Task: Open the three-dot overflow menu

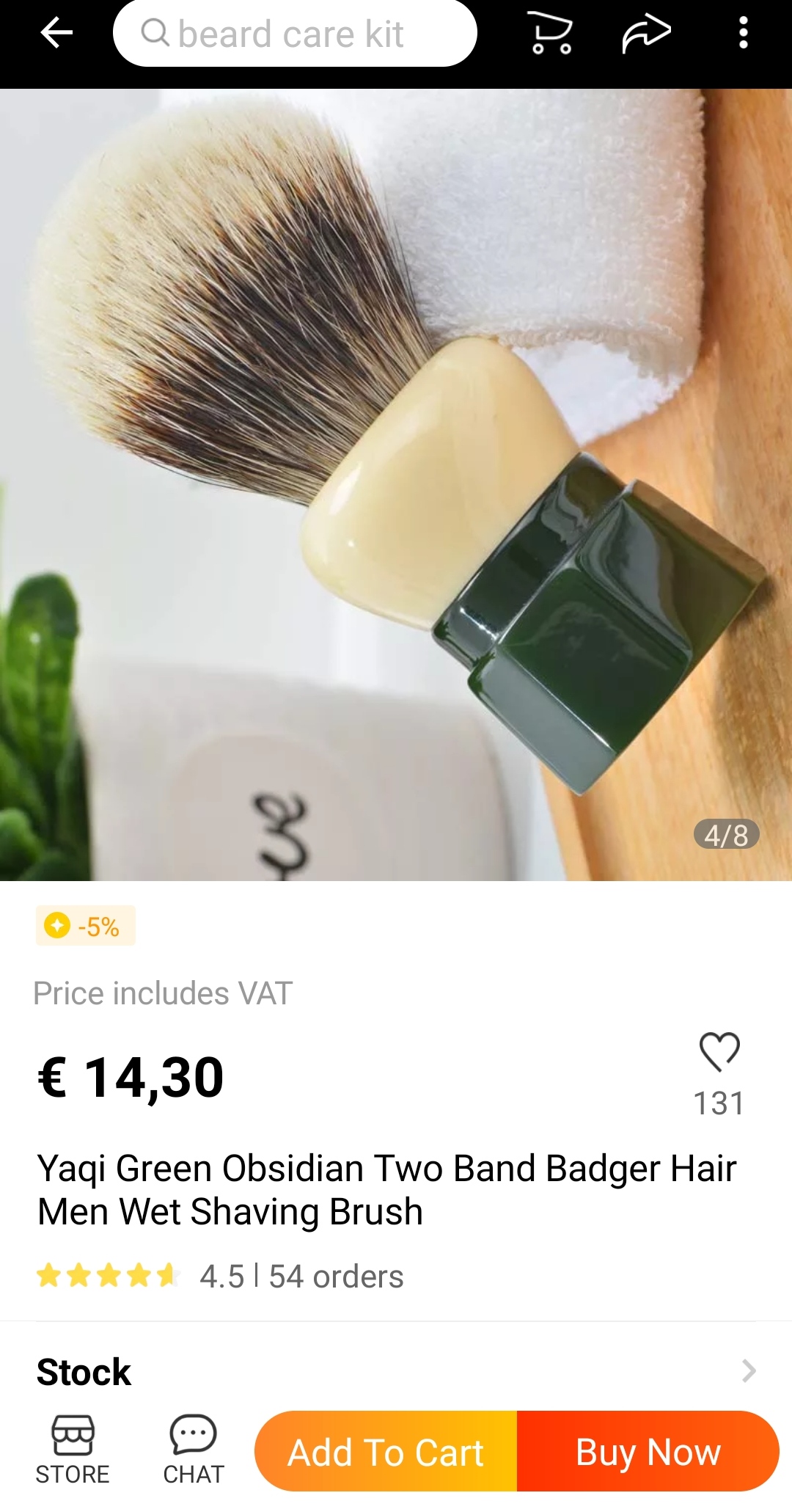Action: [743, 34]
